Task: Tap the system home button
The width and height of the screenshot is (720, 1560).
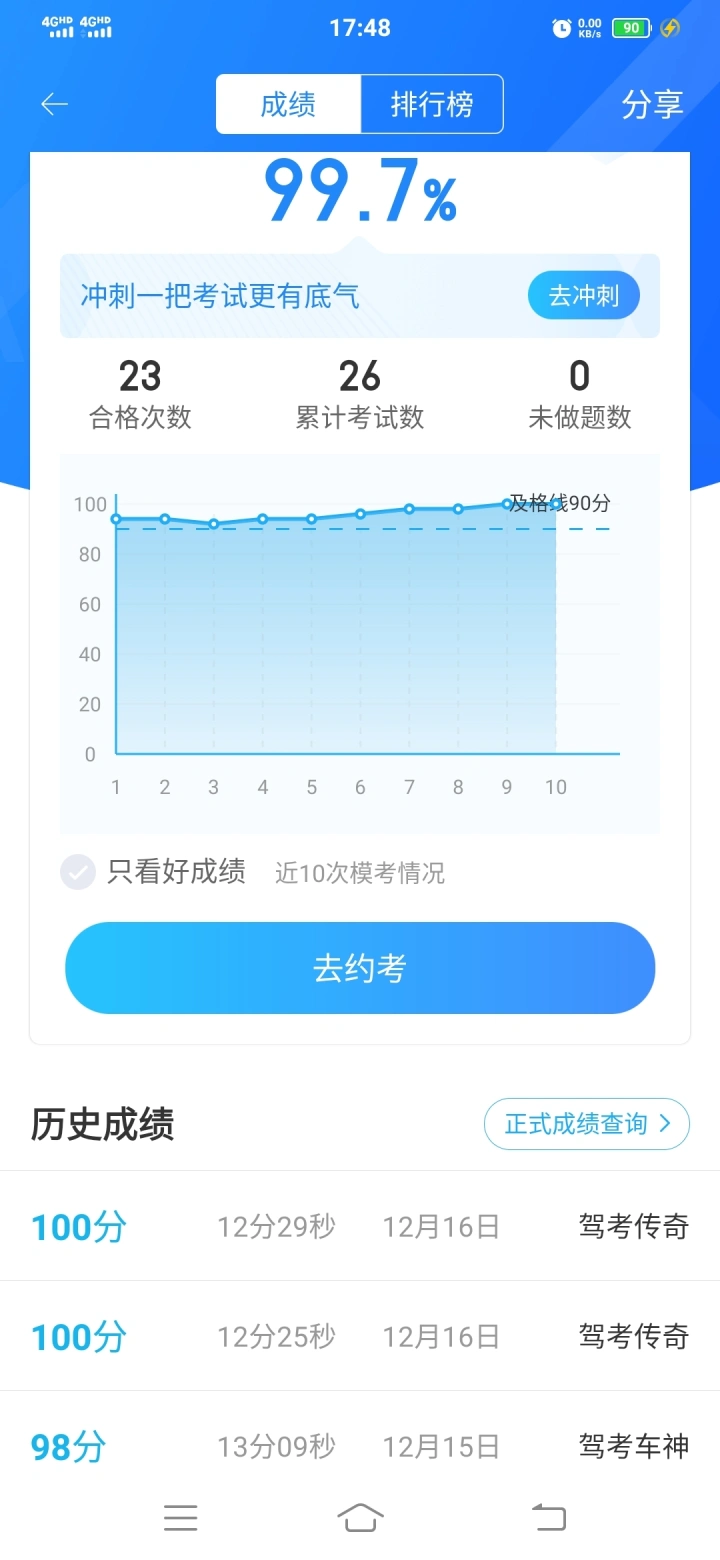Action: click(360, 1517)
